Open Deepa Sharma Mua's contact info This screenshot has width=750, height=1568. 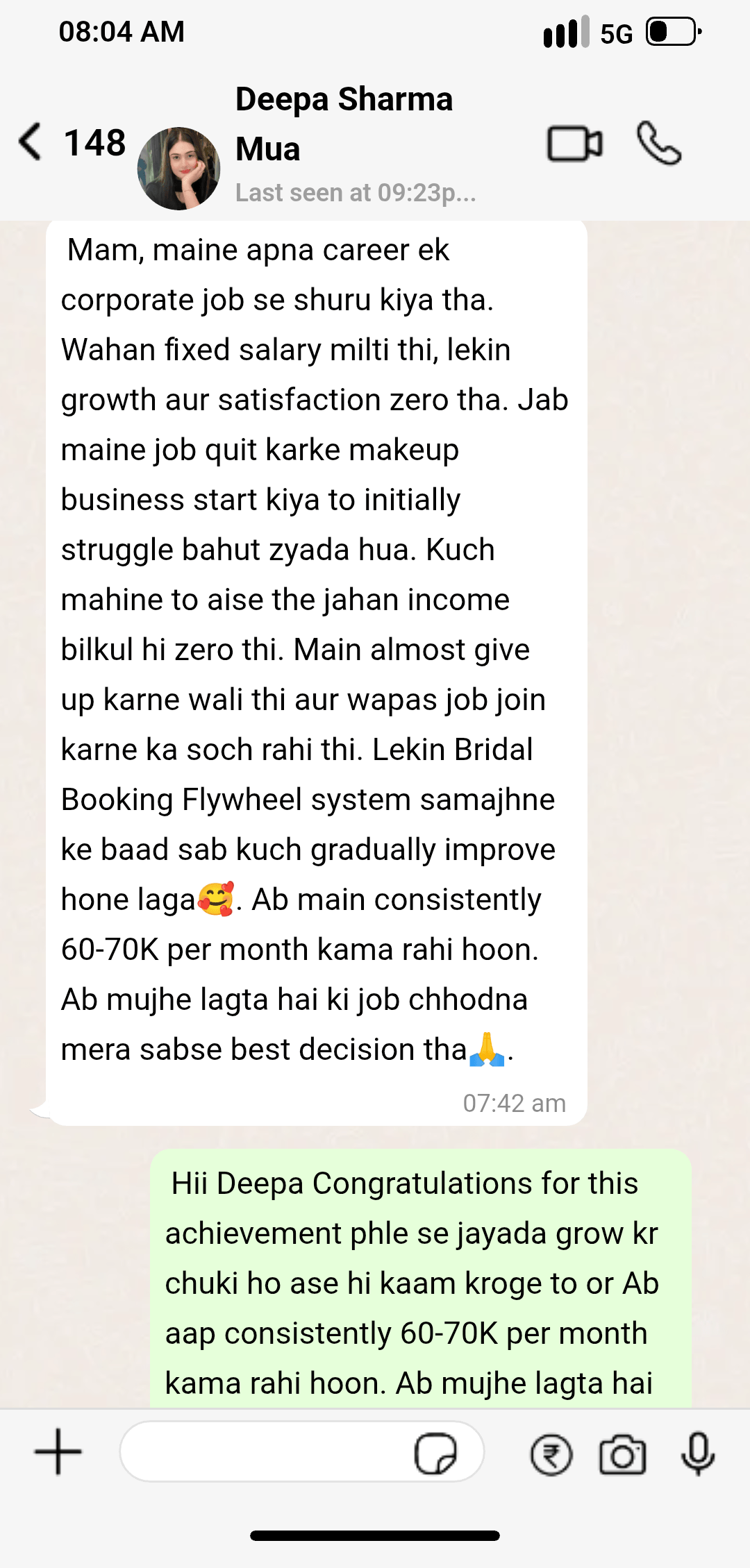coord(344,125)
